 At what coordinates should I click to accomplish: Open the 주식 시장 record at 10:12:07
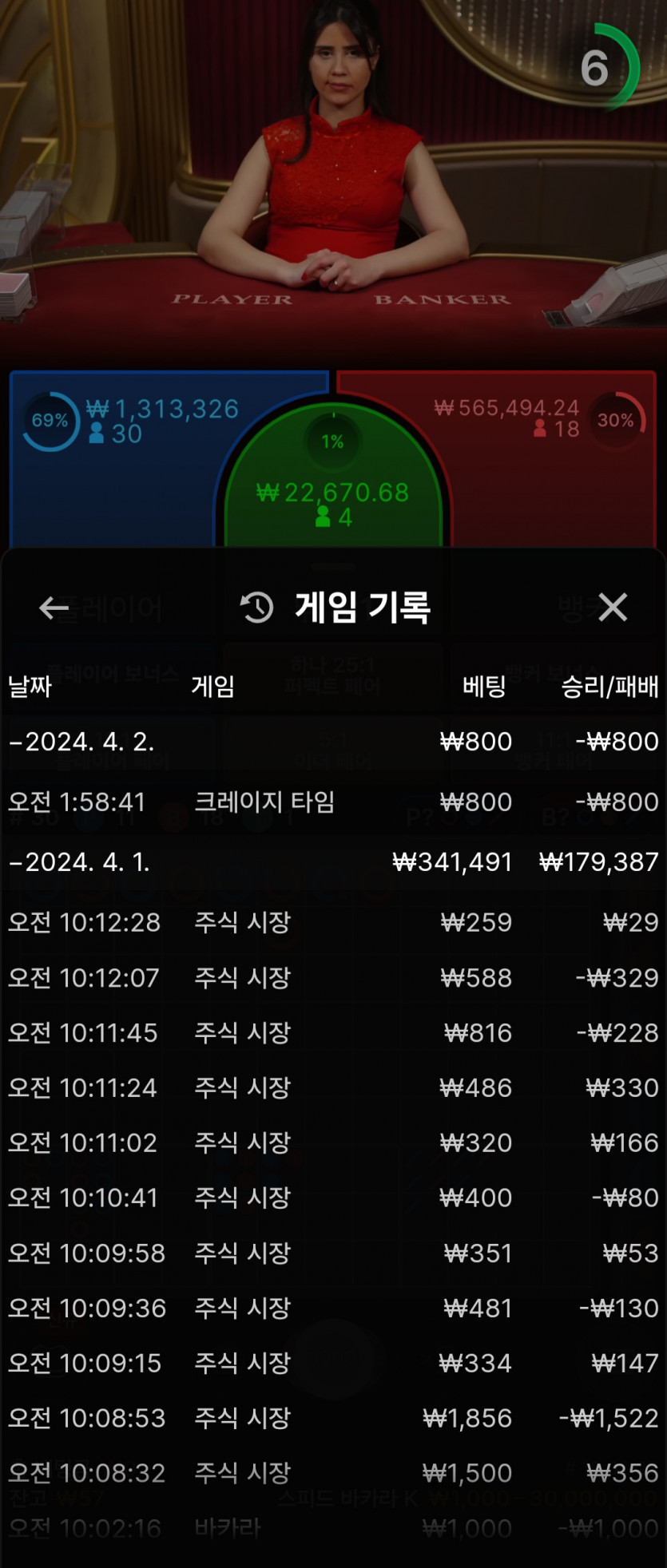(x=332, y=978)
